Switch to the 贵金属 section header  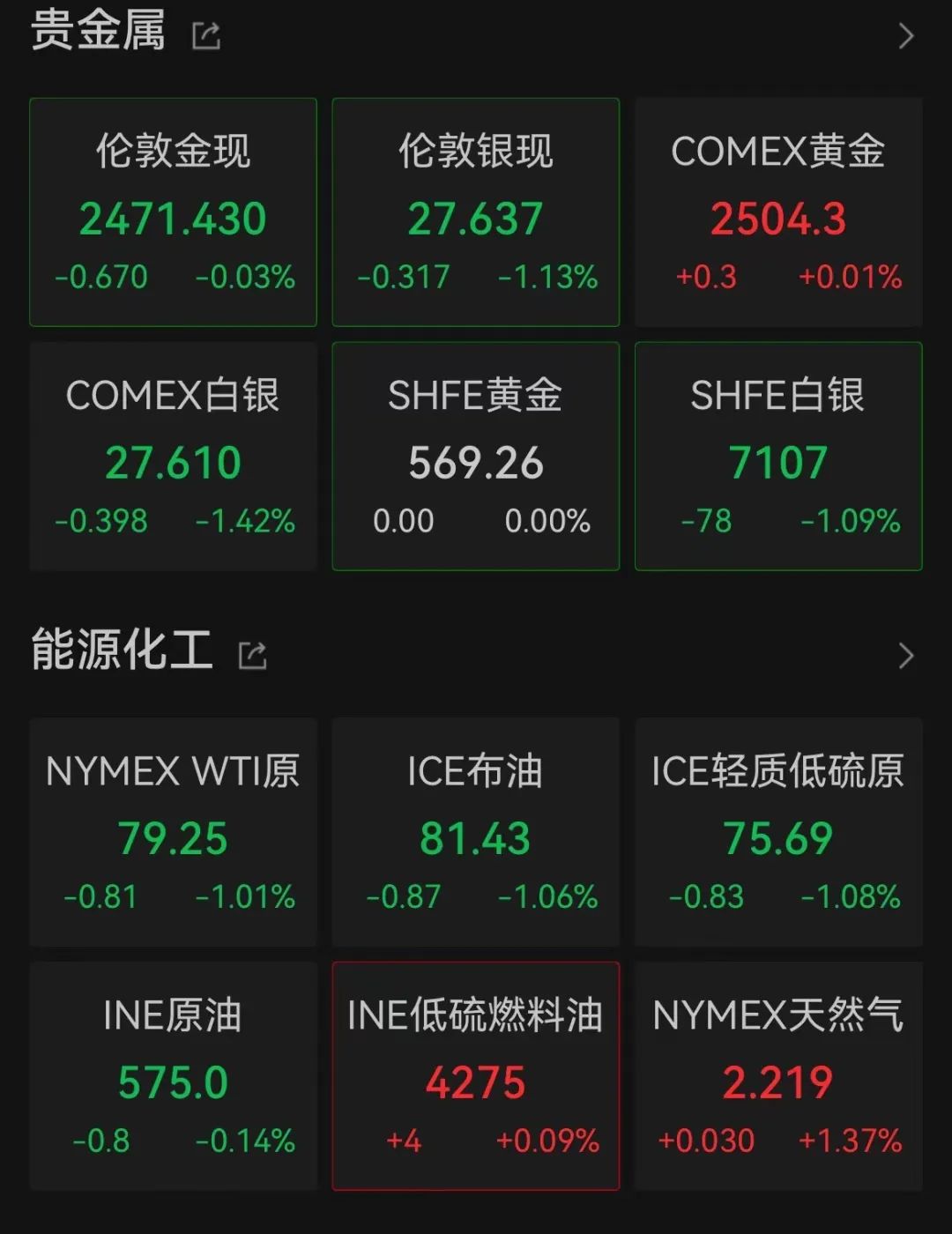tap(97, 33)
